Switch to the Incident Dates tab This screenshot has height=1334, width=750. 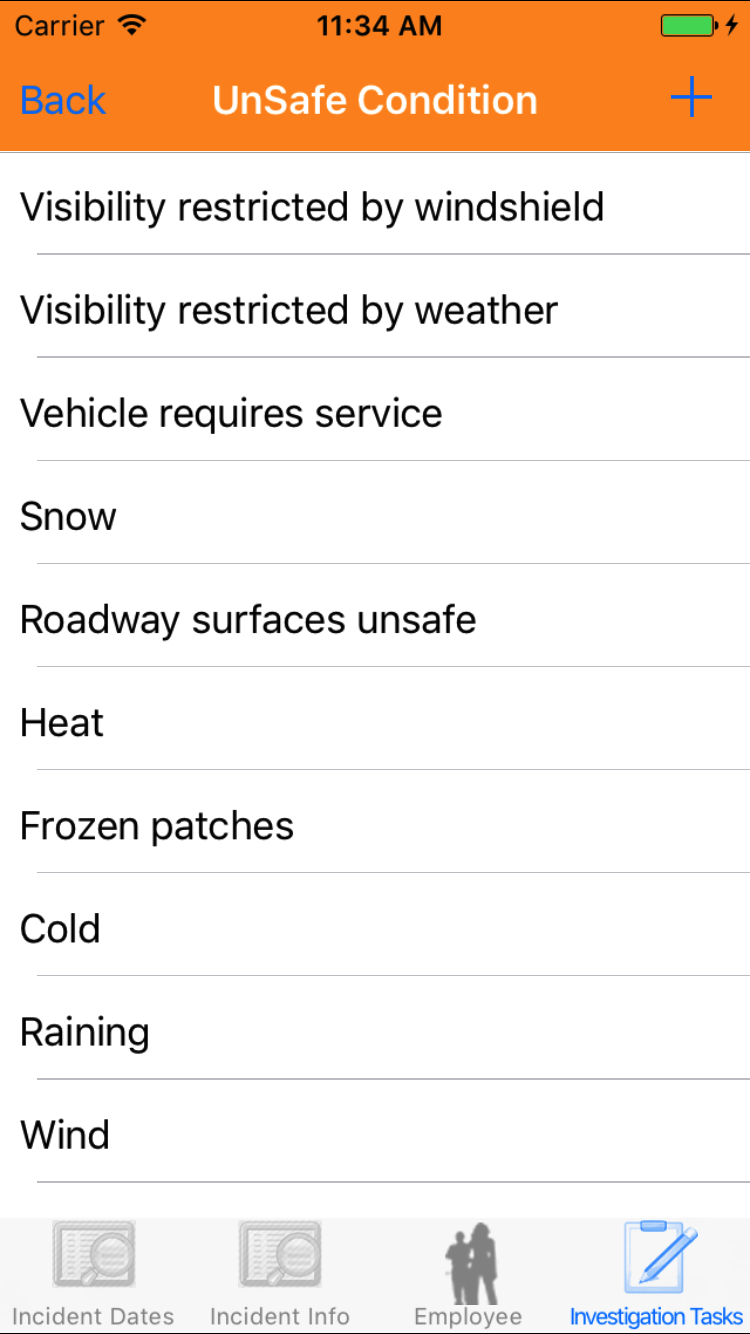click(x=93, y=1274)
